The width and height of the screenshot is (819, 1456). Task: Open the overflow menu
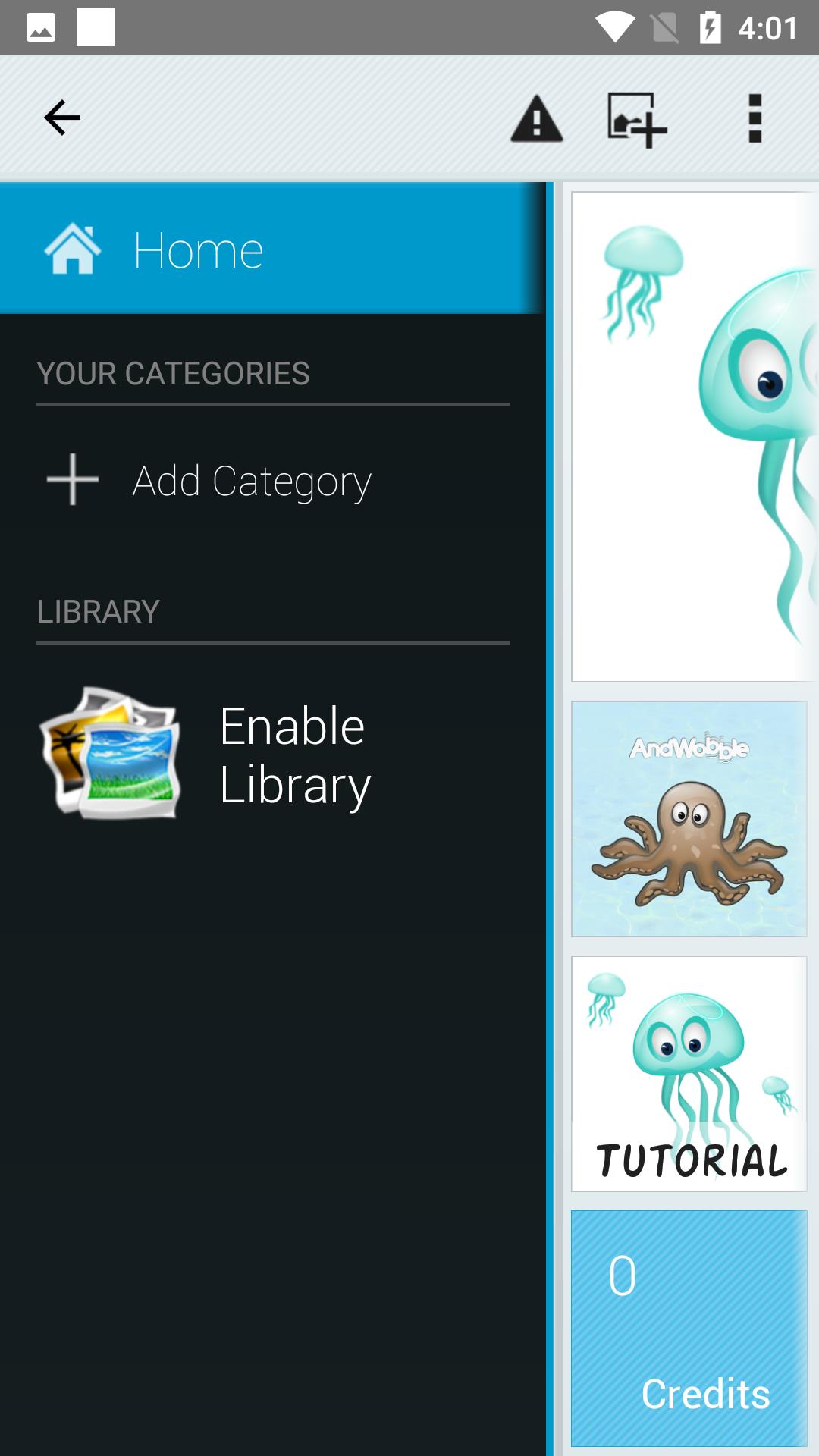[x=755, y=119]
